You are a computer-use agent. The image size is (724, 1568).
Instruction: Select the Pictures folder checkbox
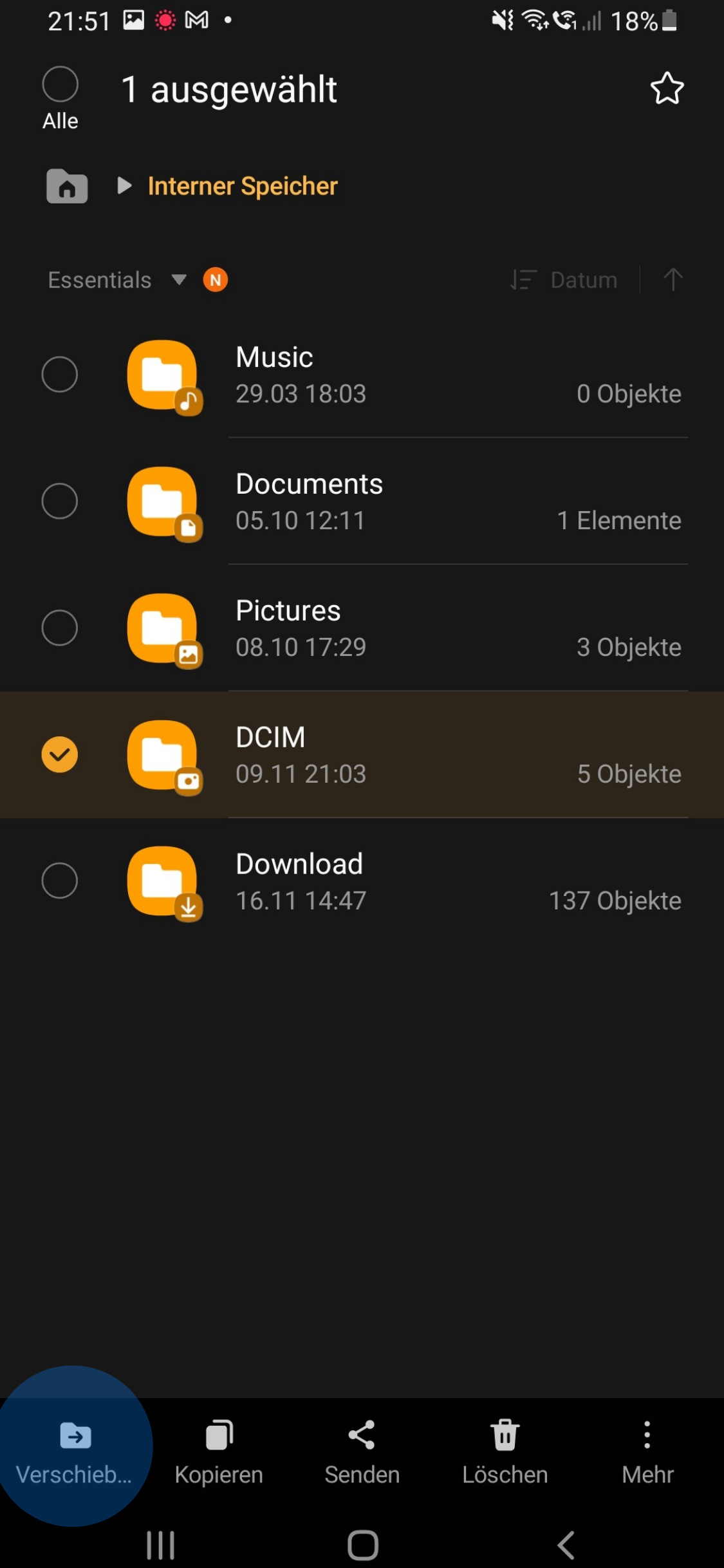[x=60, y=628]
